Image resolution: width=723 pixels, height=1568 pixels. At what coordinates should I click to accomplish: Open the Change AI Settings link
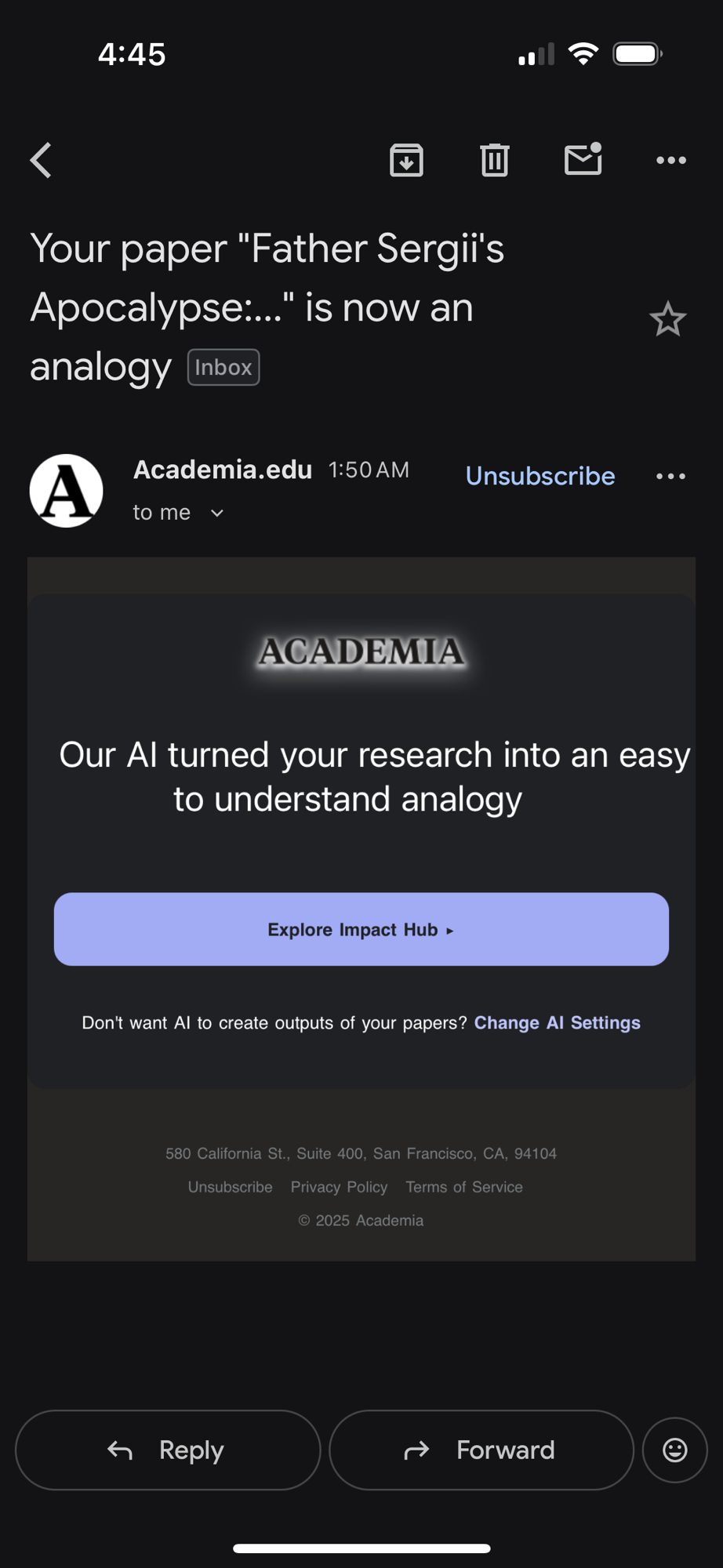tap(557, 1022)
